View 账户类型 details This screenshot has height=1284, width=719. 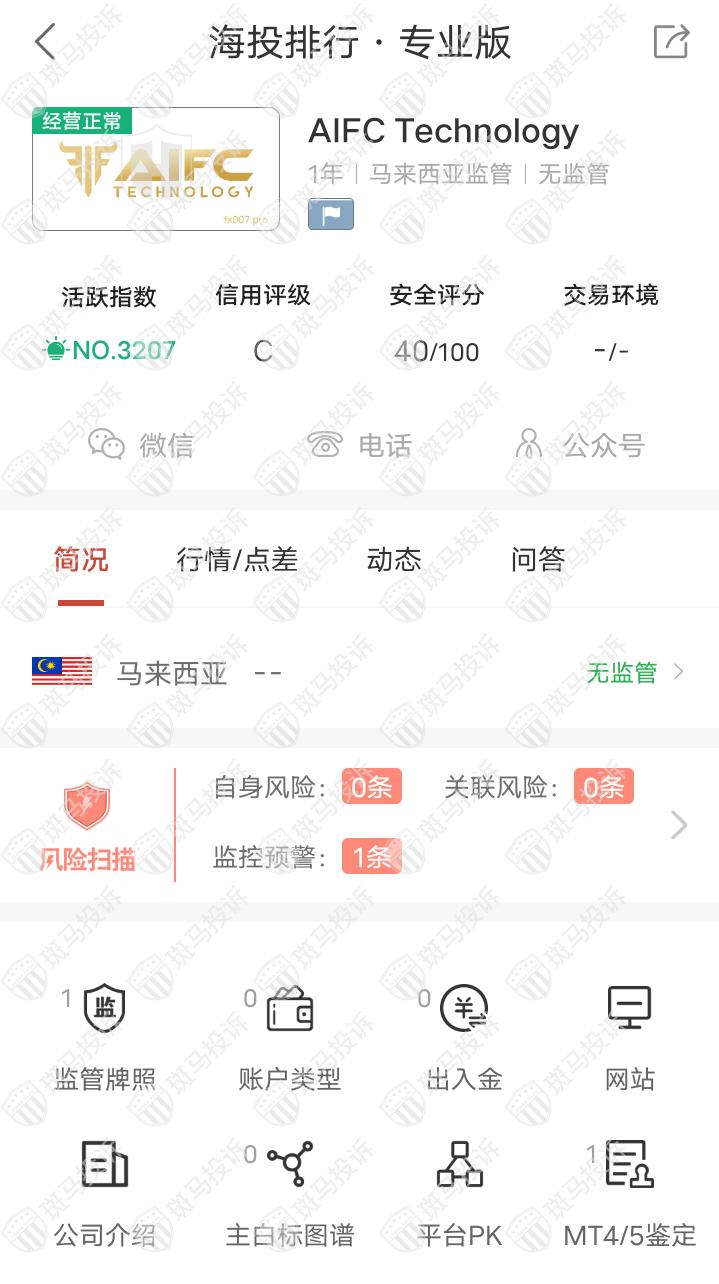(290, 1038)
